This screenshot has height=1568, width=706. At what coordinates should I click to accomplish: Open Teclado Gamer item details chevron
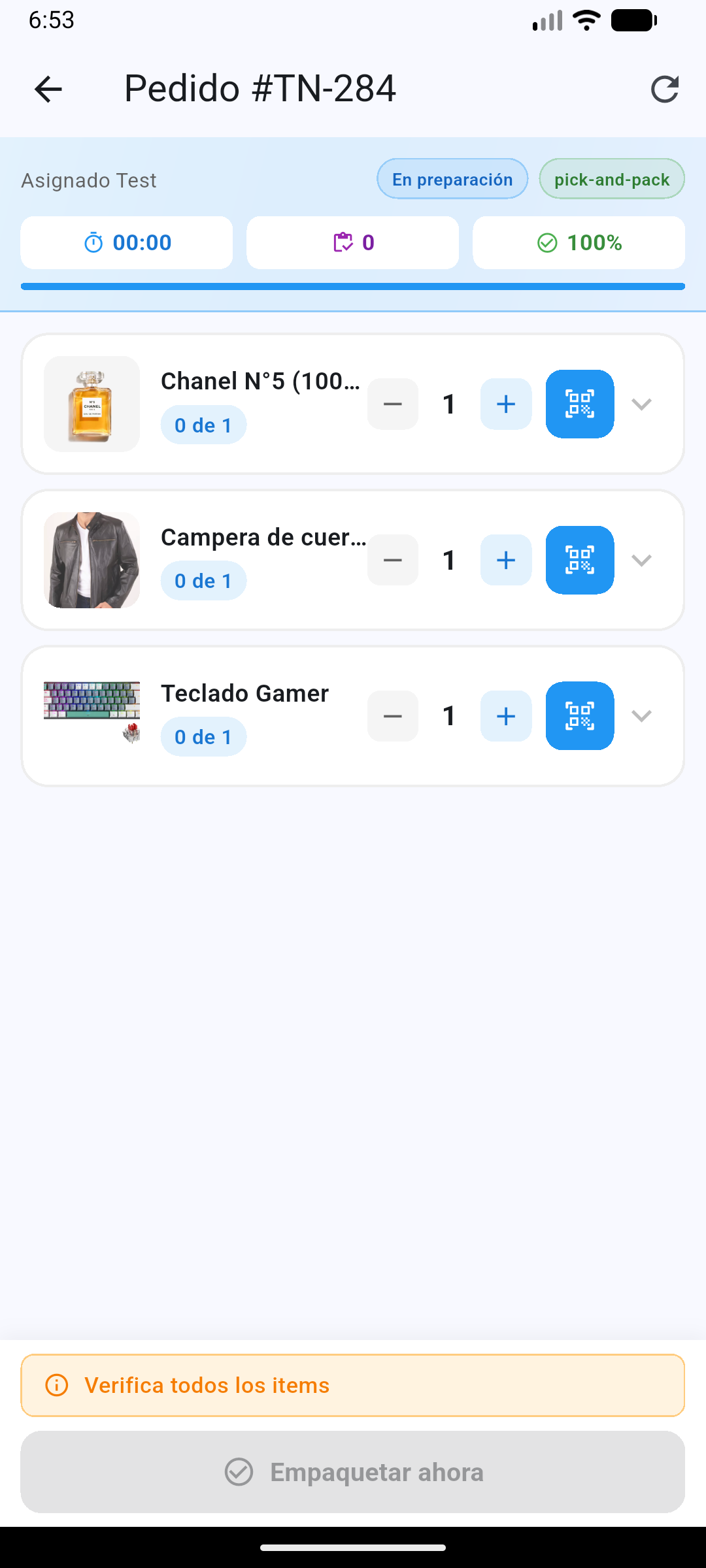[641, 716]
